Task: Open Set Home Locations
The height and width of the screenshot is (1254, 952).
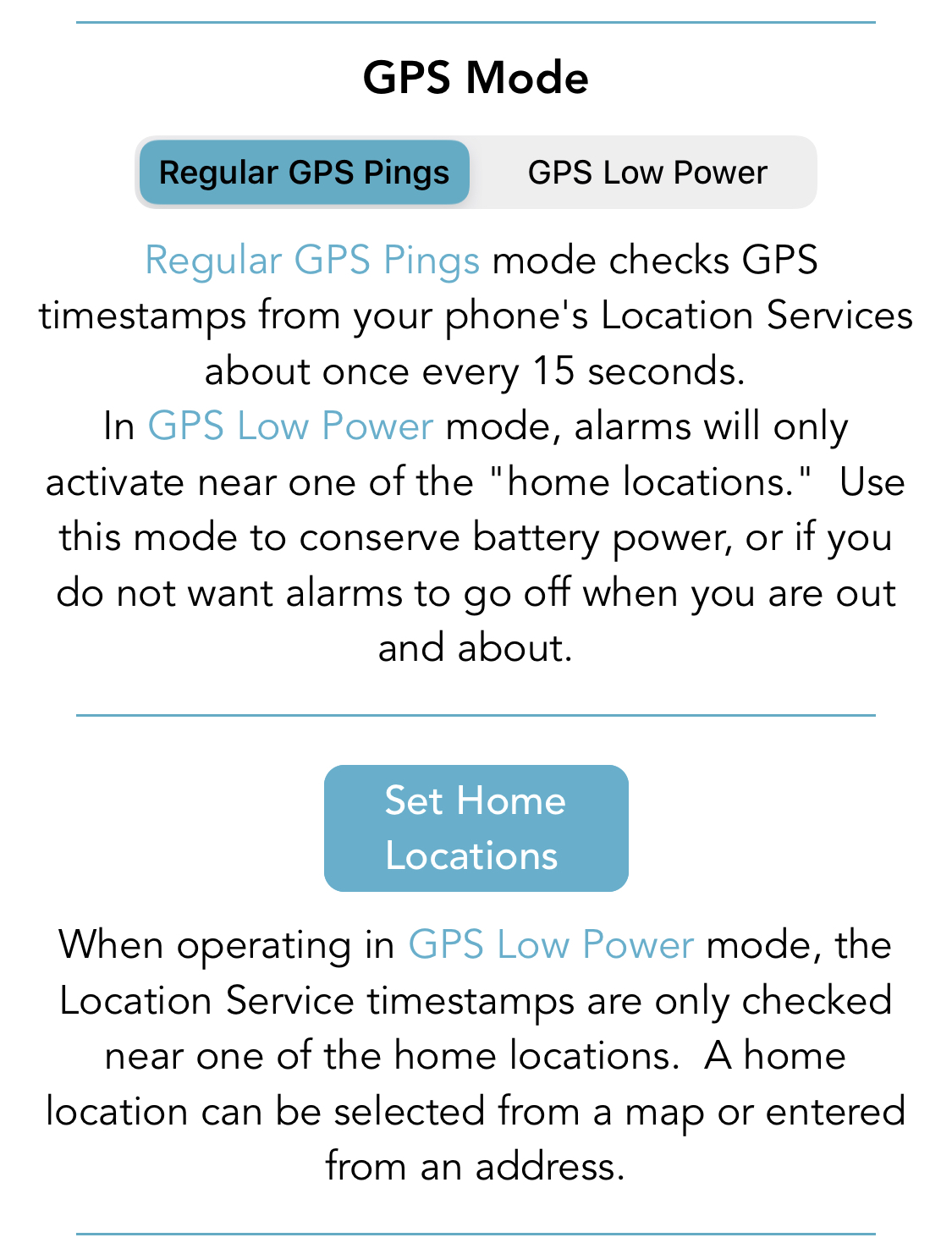Action: 476,828
